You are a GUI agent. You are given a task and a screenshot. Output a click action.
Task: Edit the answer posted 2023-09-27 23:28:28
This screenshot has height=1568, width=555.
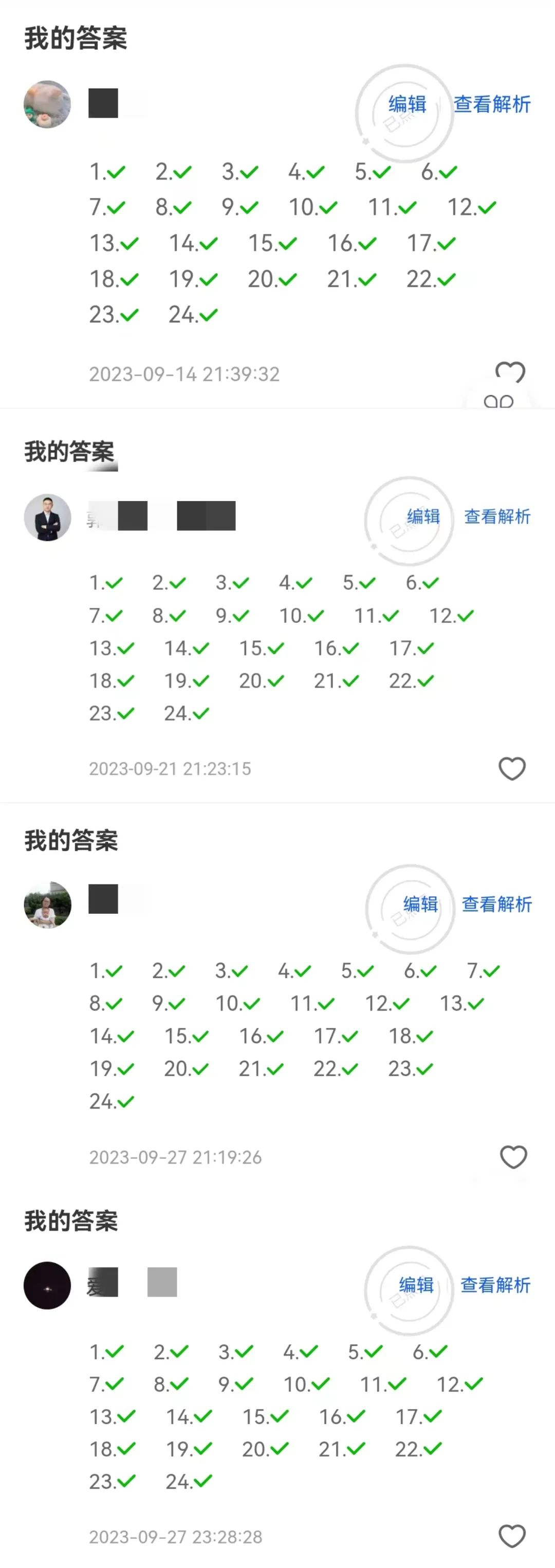pos(416,1285)
